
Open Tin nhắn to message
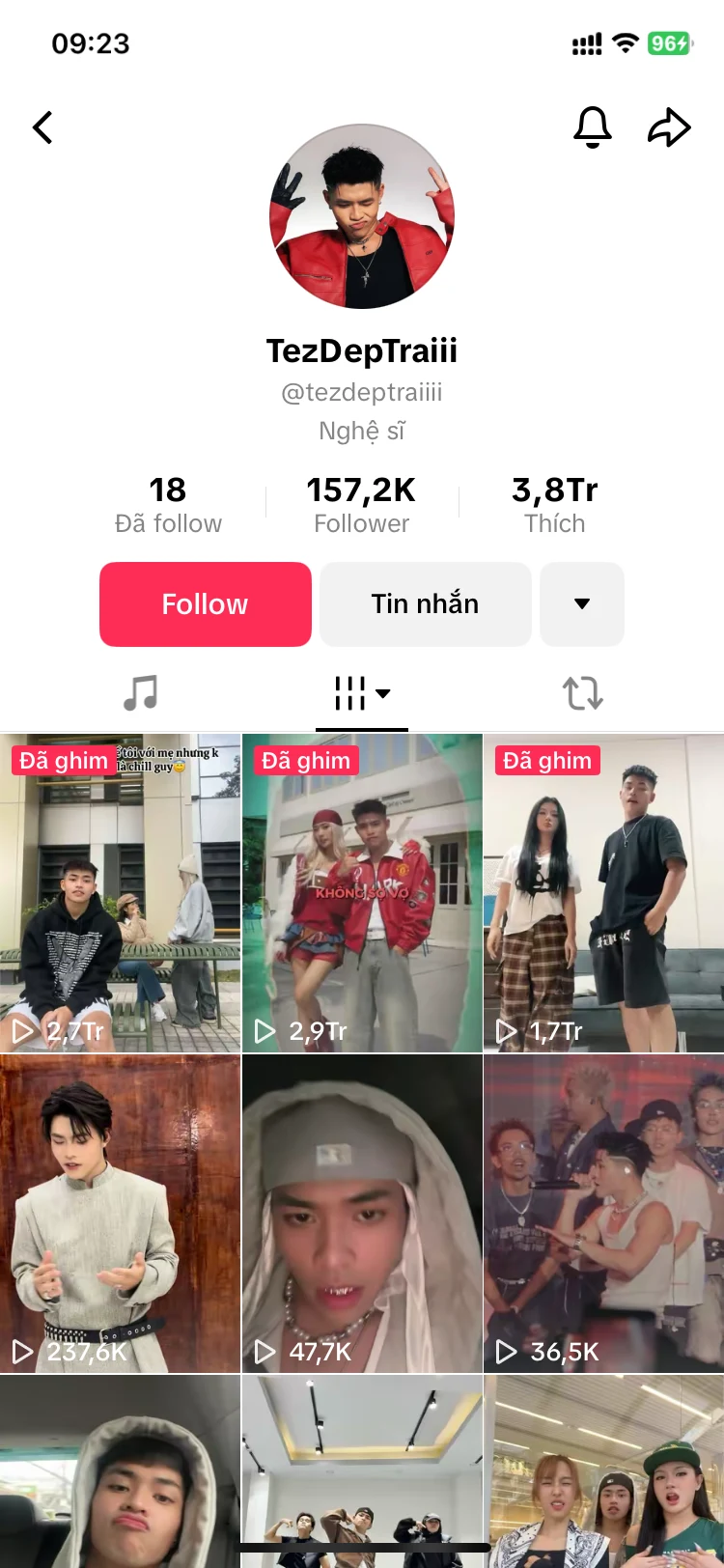[426, 604]
